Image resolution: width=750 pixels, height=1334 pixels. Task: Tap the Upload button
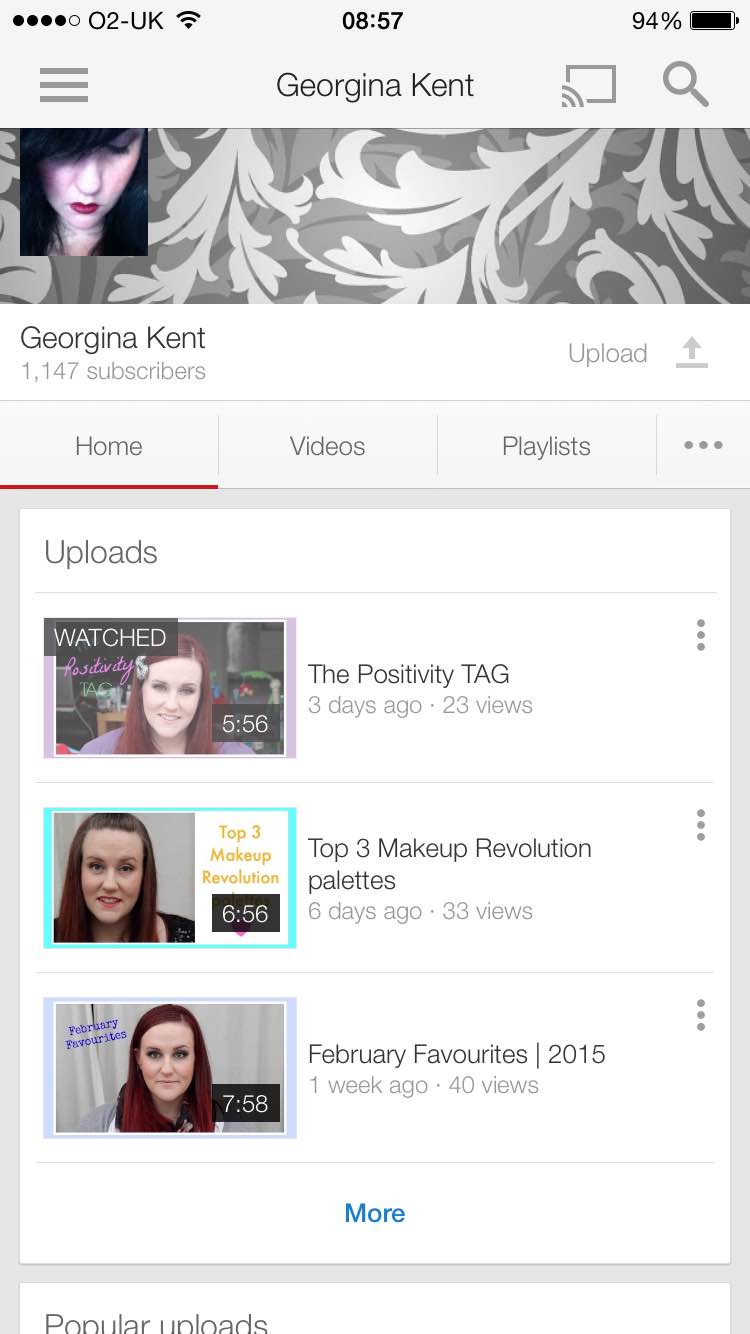[x=638, y=353]
